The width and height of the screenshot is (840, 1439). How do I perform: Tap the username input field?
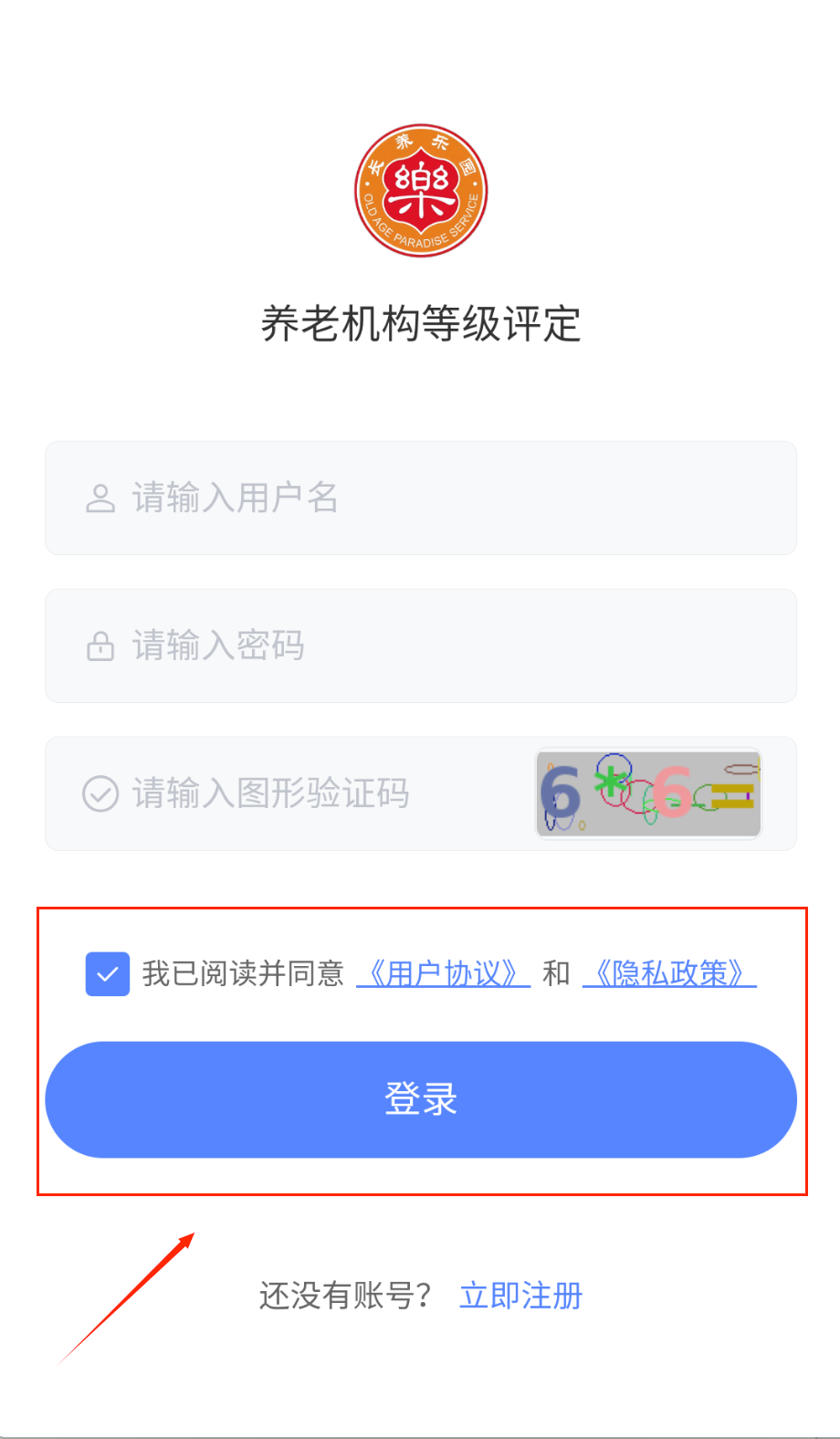point(420,499)
